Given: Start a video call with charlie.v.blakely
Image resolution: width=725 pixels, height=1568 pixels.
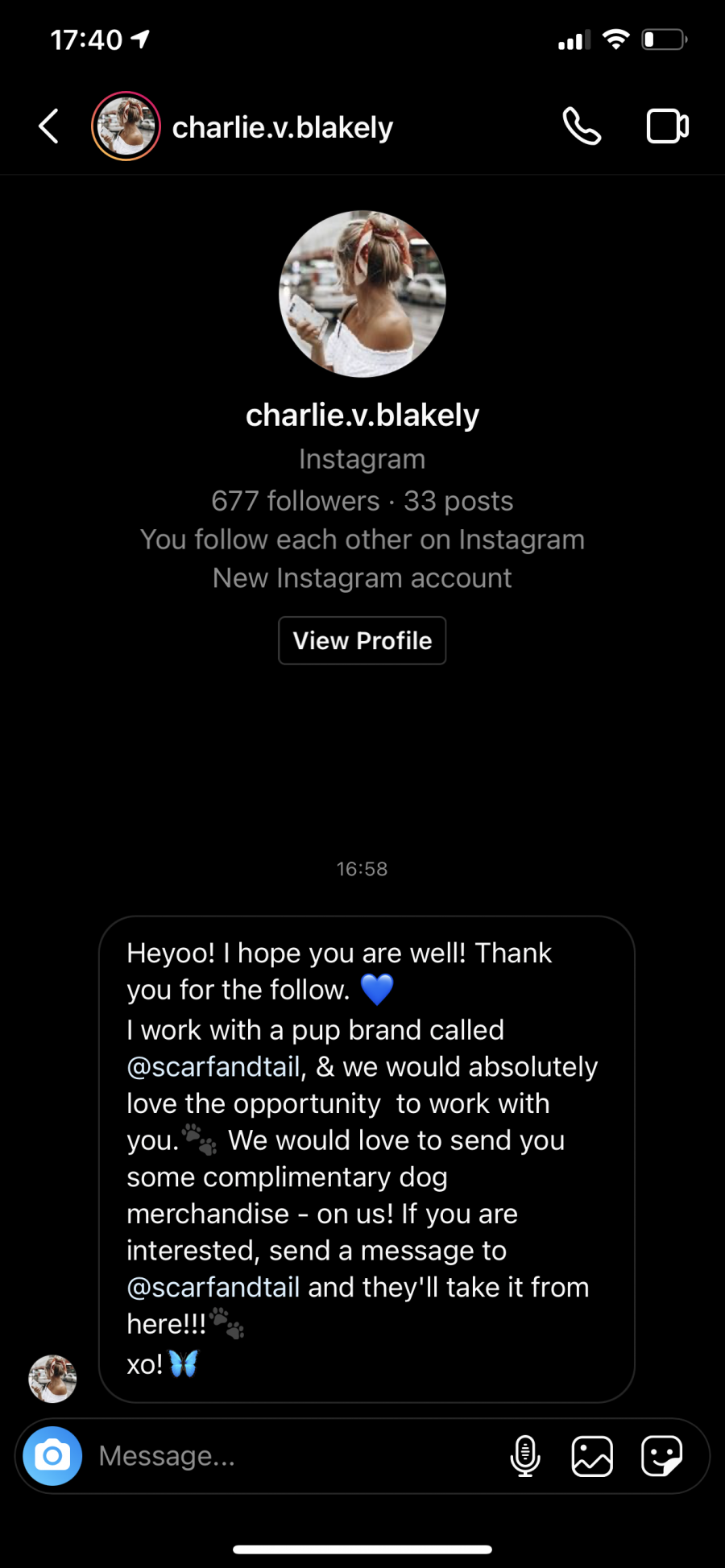Looking at the screenshot, I should 668,126.
